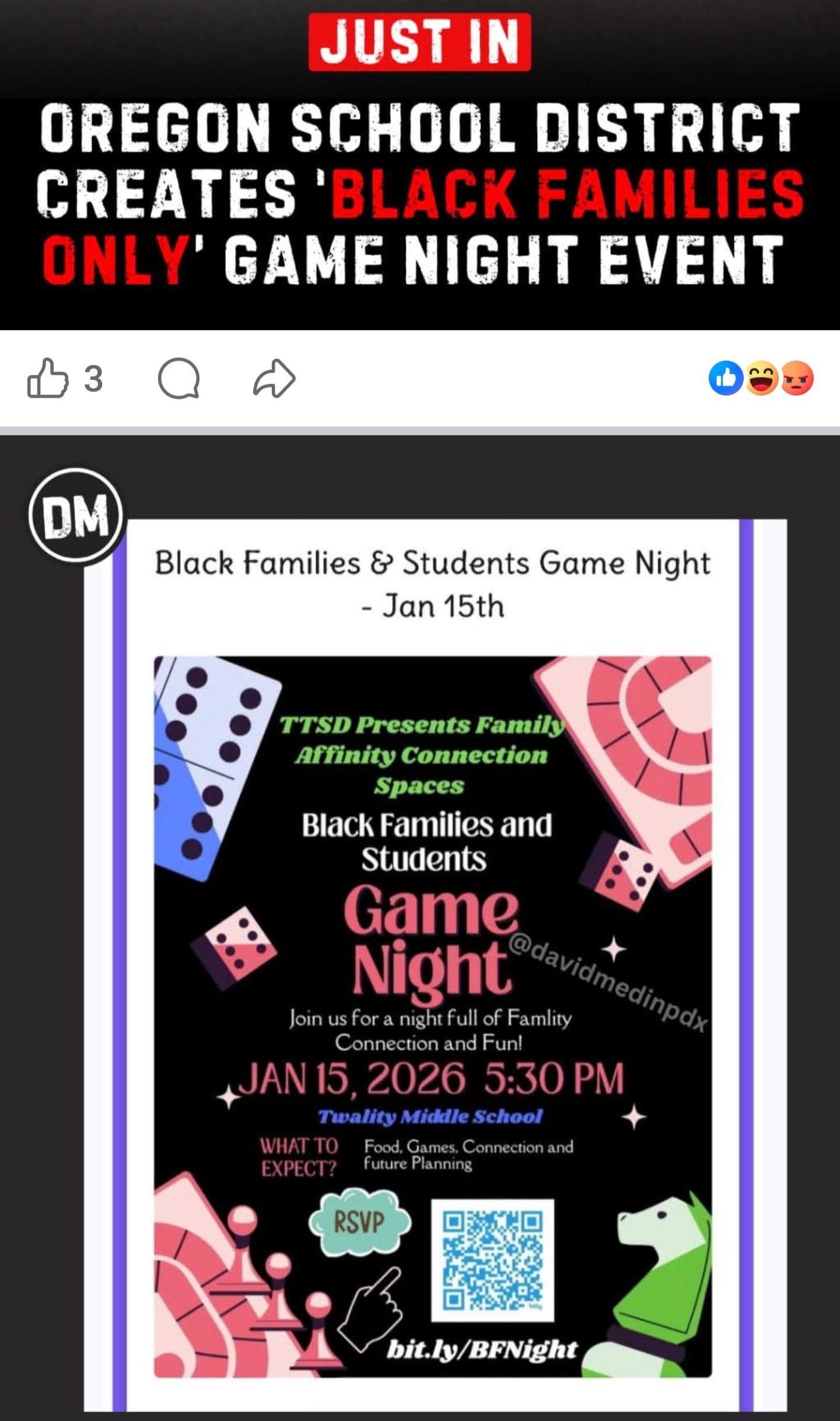Open comments on the post
Screen dimensions: 840x1421
pyautogui.click(x=178, y=379)
